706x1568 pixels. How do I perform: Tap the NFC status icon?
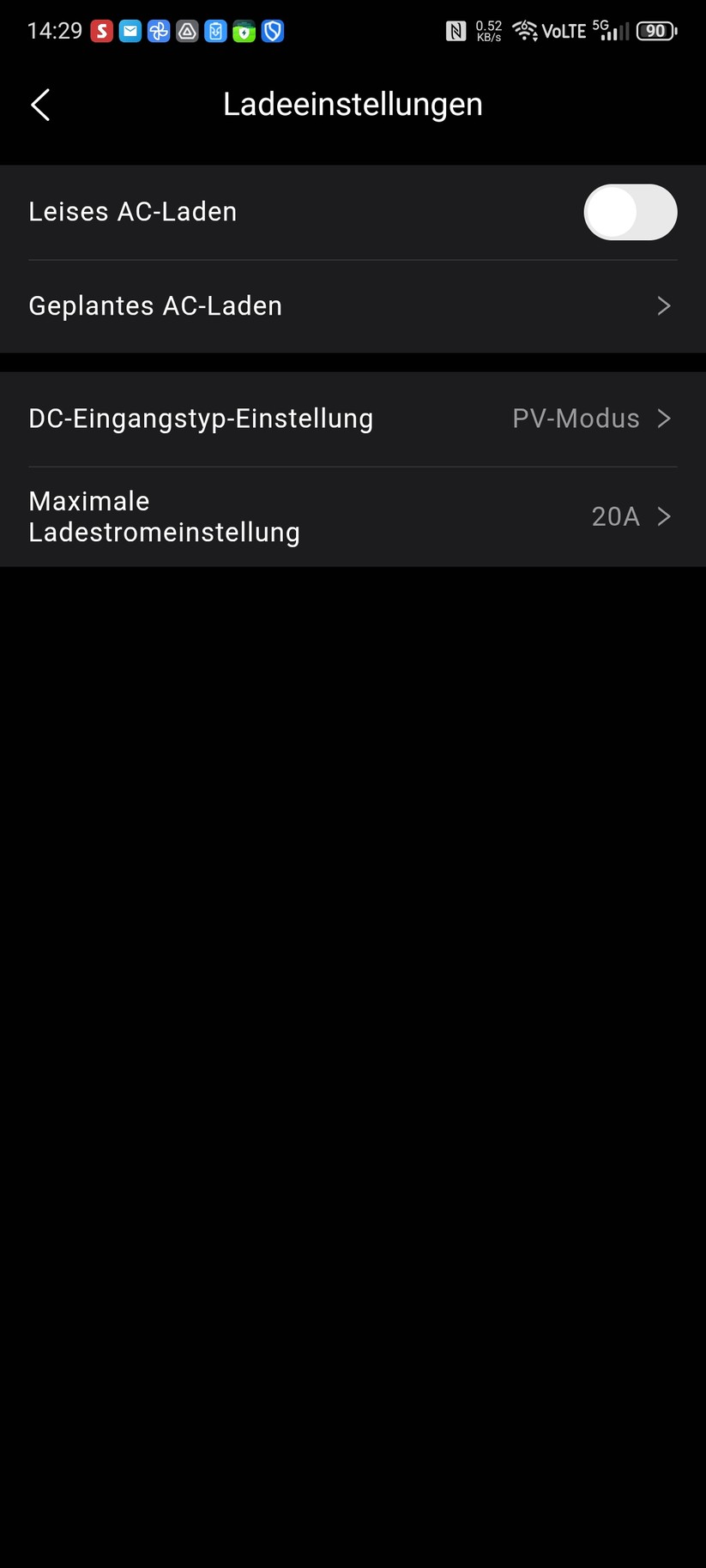pyautogui.click(x=457, y=30)
